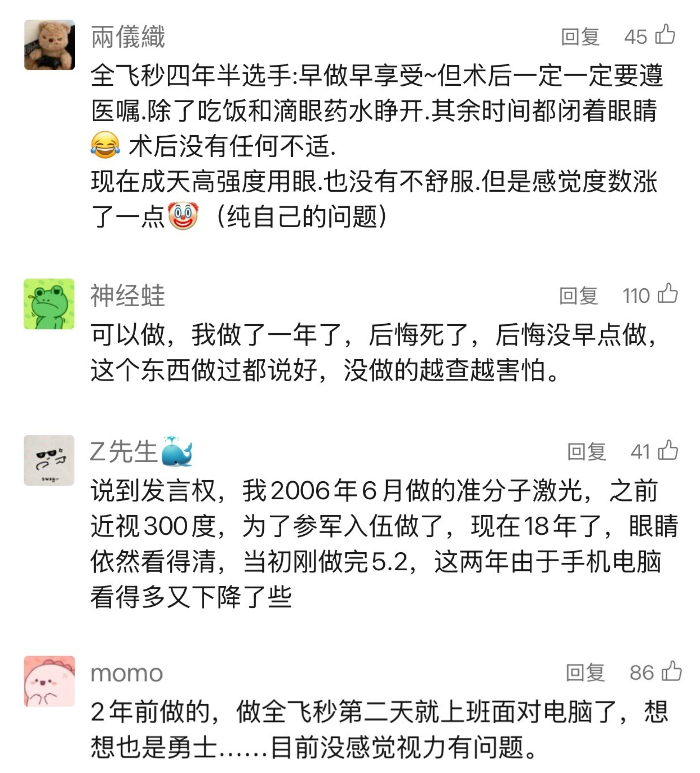Open the username momo
700x773 pixels.
126,673
